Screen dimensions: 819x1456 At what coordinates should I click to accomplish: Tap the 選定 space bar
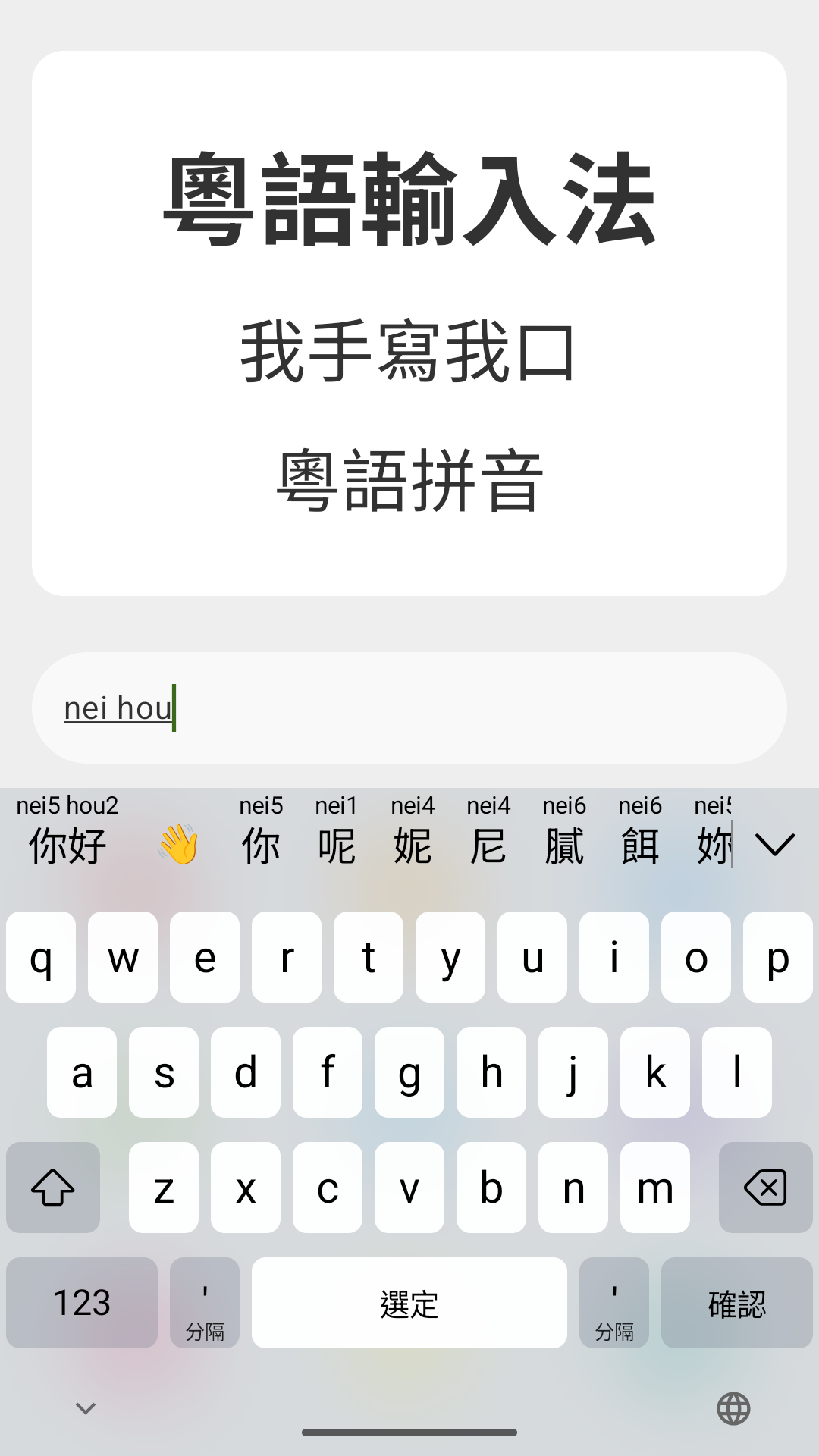[x=409, y=1303]
